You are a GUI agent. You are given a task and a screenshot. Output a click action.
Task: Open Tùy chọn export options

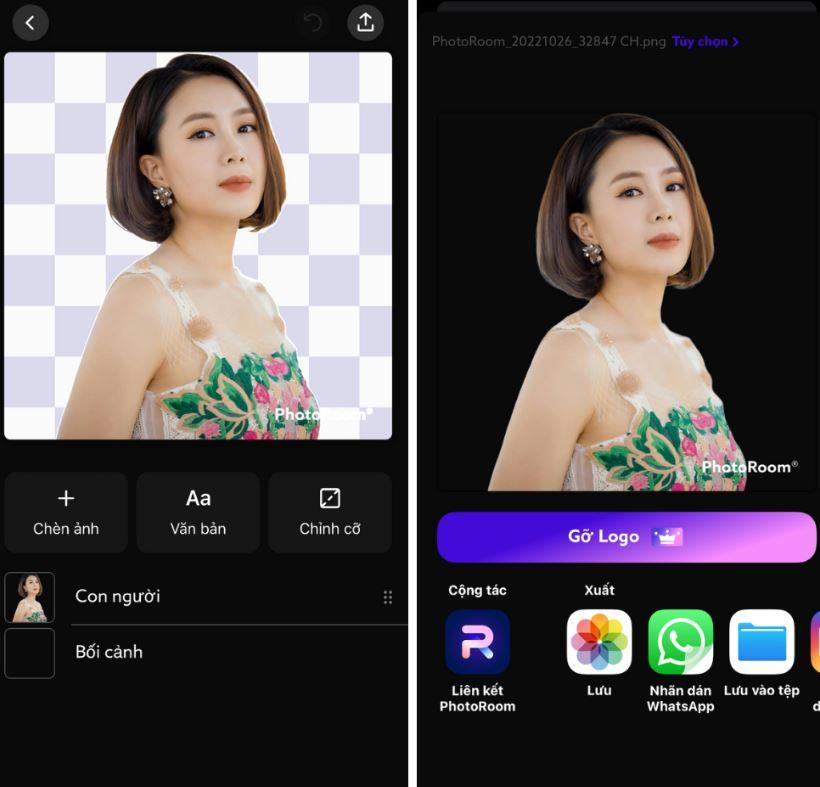pos(705,42)
